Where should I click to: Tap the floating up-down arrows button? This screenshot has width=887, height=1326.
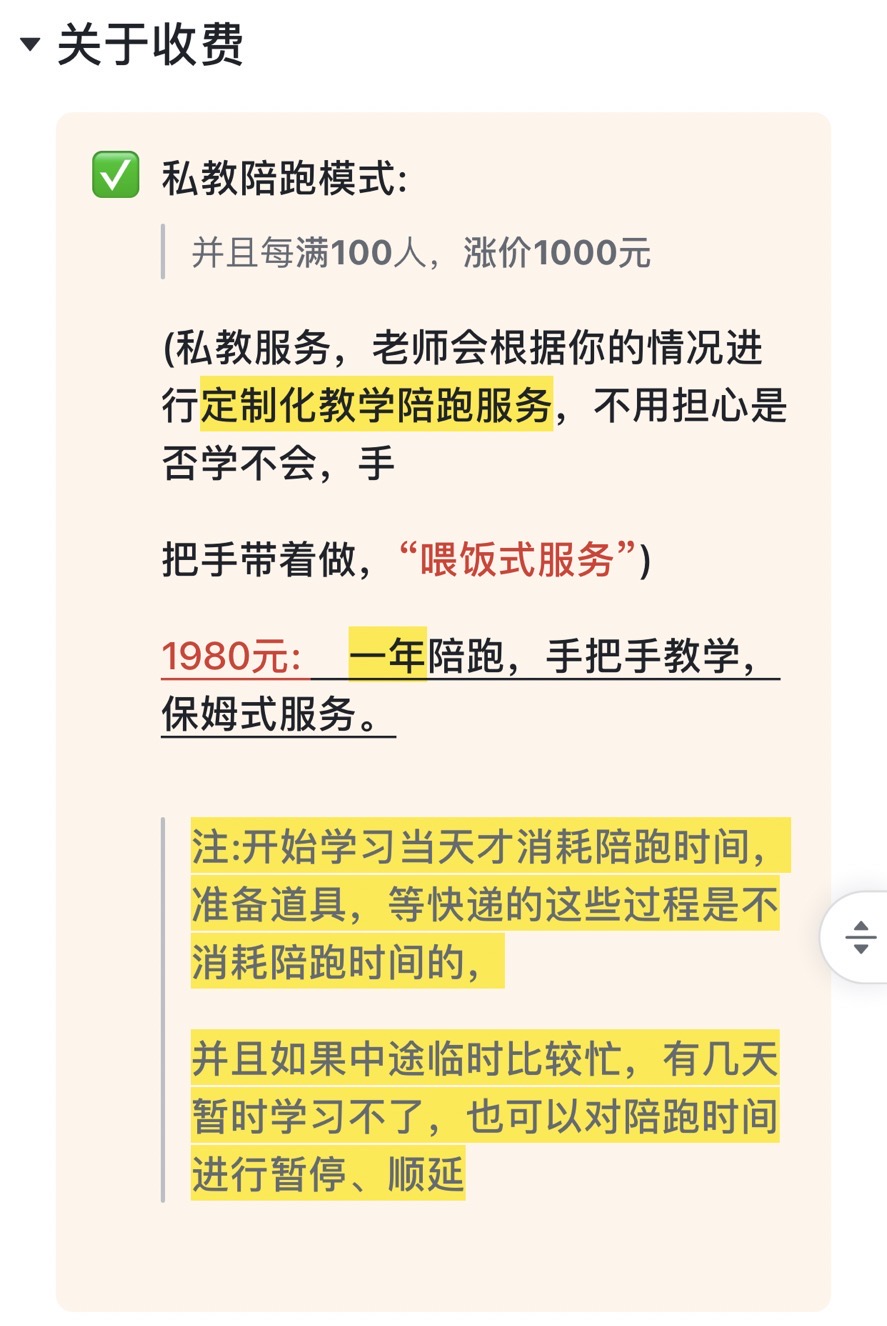[859, 938]
